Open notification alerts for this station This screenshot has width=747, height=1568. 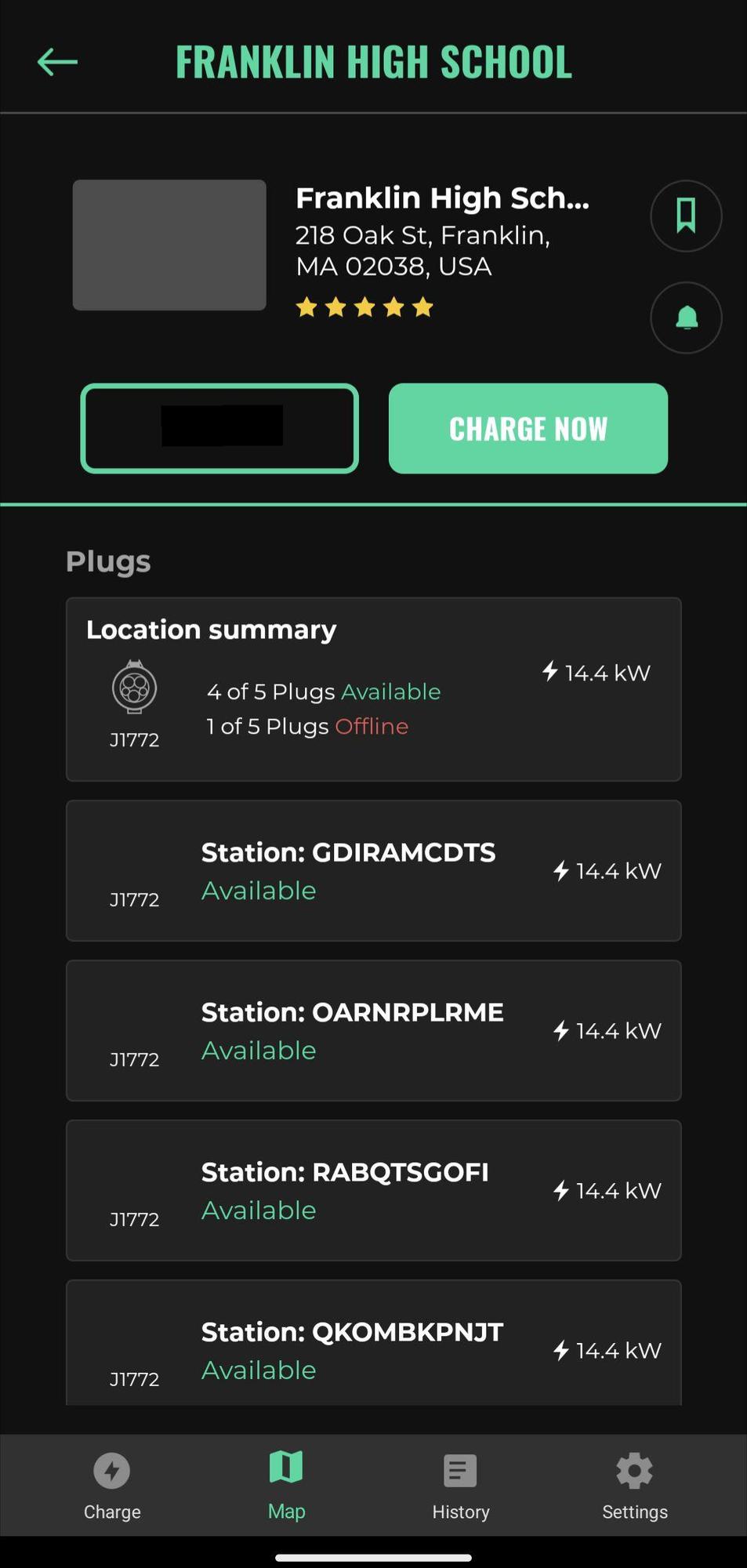pos(685,318)
